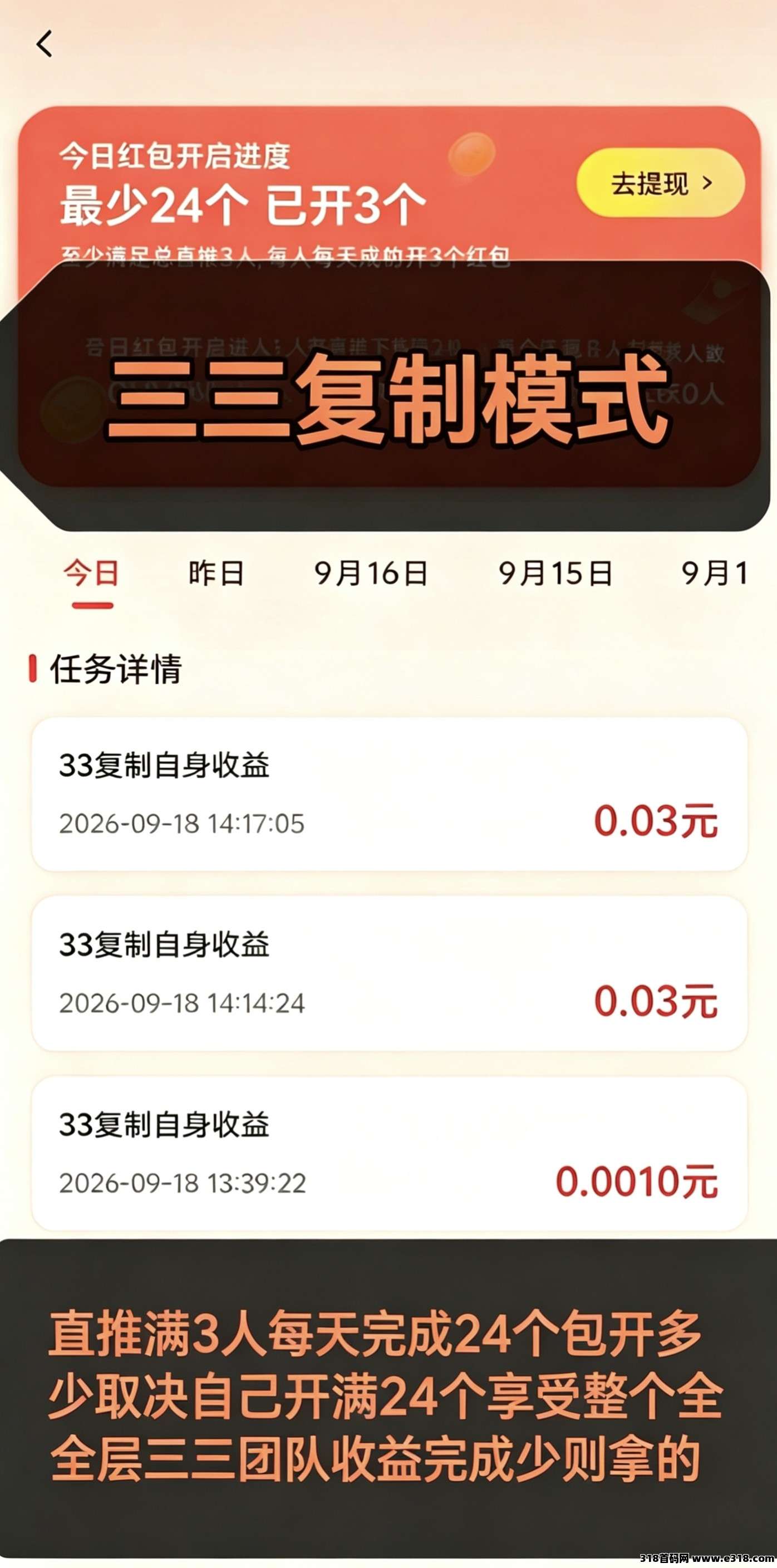Open the 9月16日 date tab
Screen dimensions: 777x1568
(x=371, y=574)
